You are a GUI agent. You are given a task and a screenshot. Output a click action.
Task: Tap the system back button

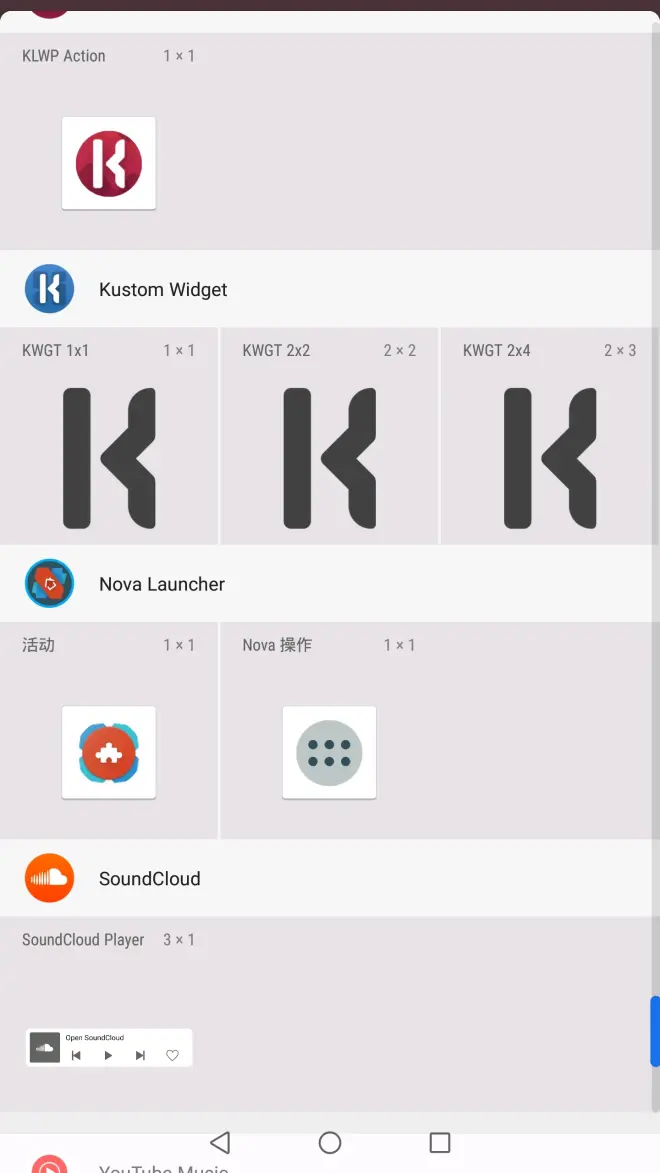tap(220, 1142)
